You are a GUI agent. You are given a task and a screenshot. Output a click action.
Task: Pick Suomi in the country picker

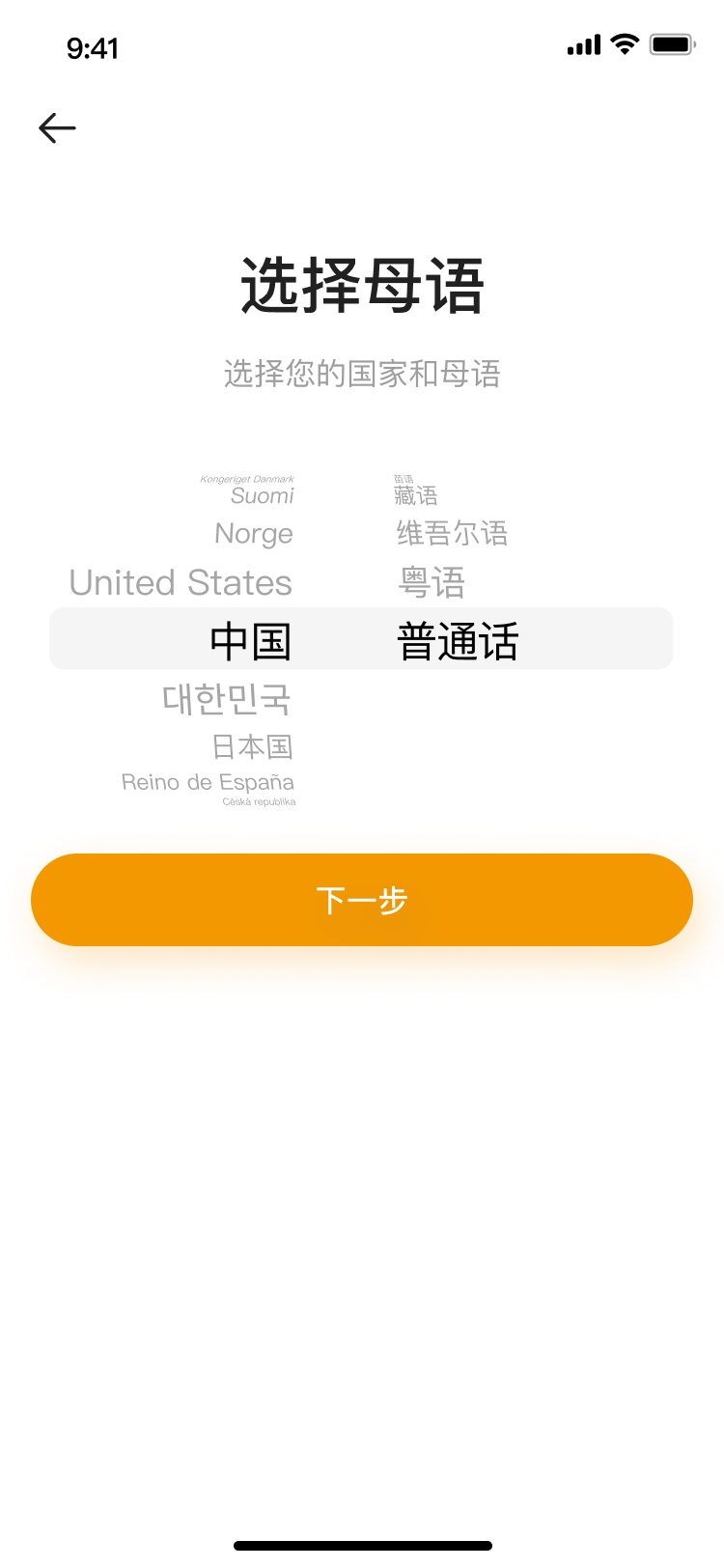tap(262, 496)
